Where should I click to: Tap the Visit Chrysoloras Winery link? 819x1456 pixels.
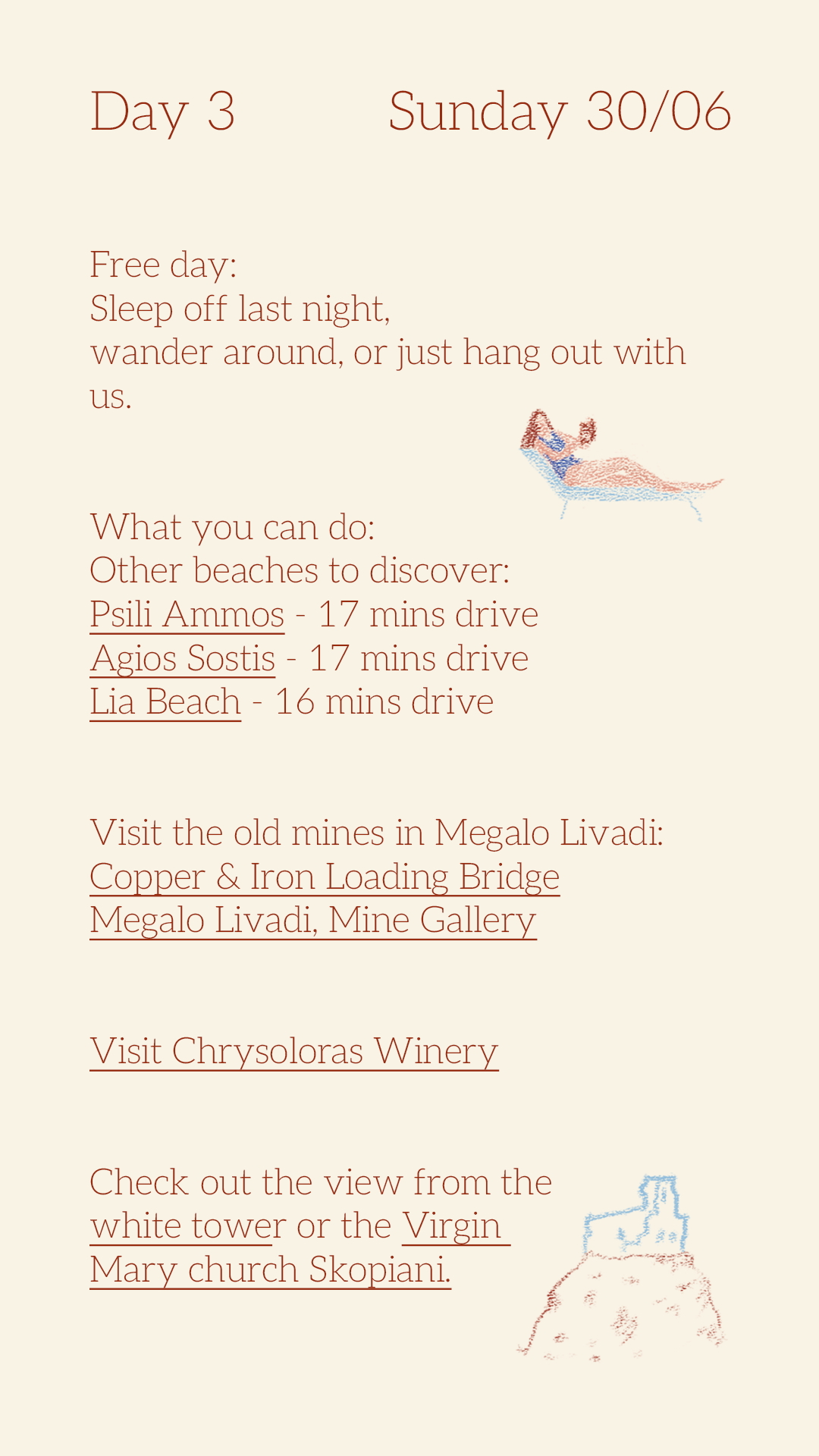pos(294,1052)
